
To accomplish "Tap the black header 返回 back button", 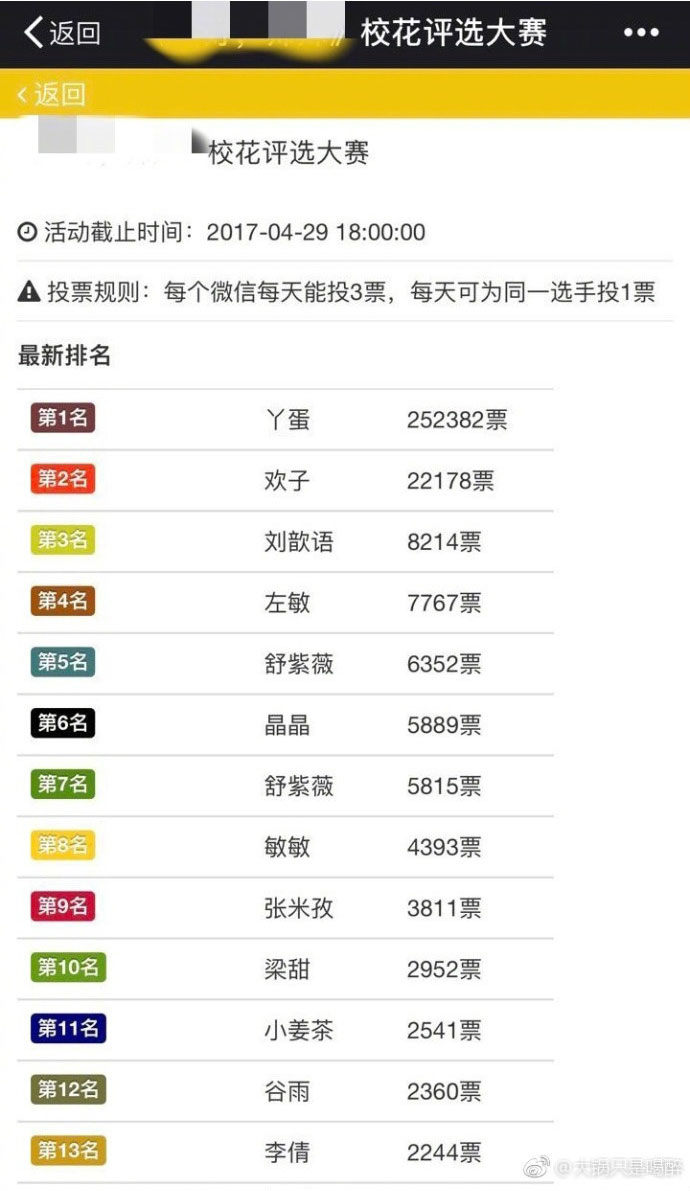I will [62, 32].
